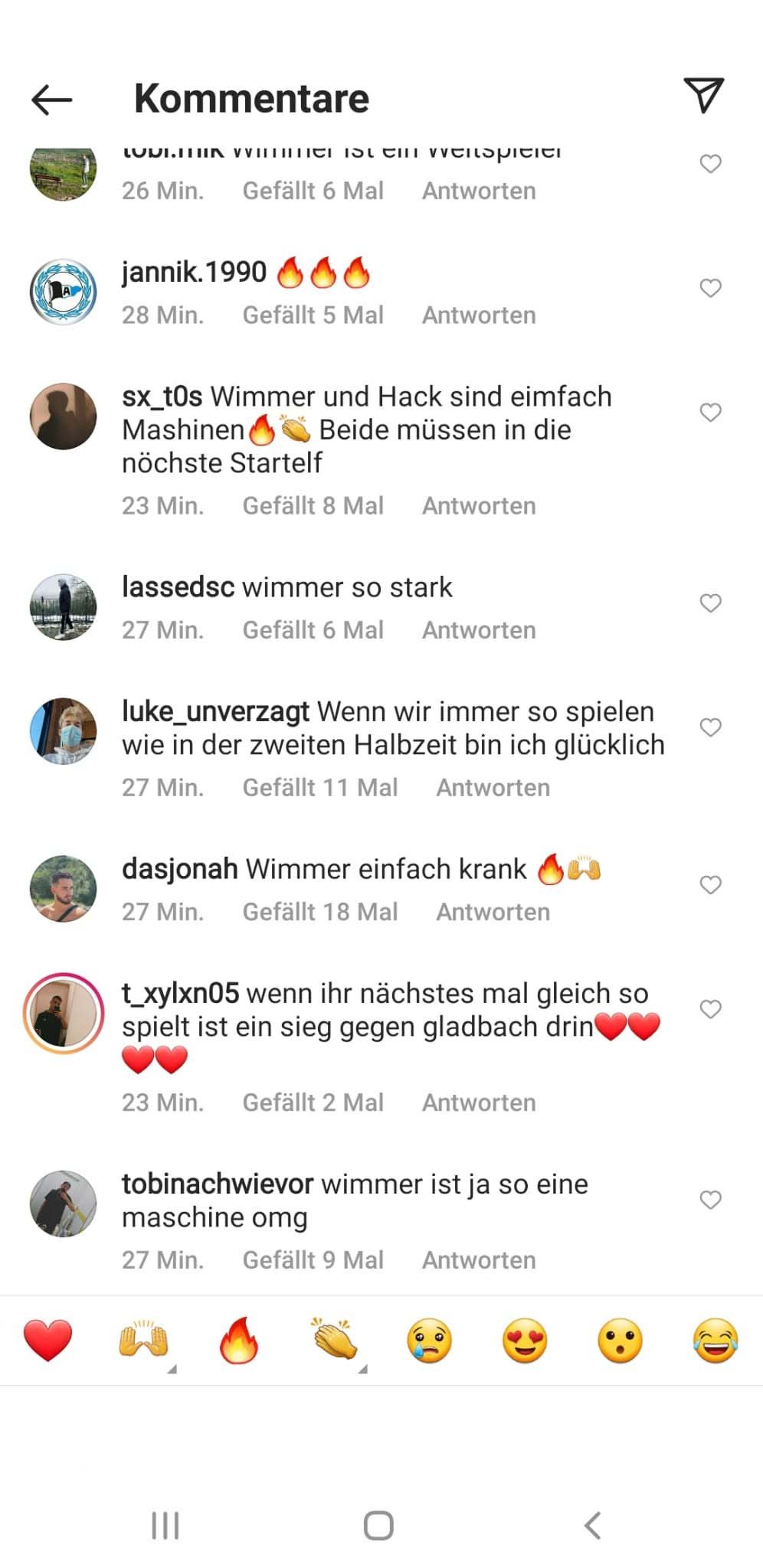Image resolution: width=763 pixels, height=1568 pixels.
Task: Like jannik.1990's fire emoji comment
Action: pyautogui.click(x=710, y=288)
